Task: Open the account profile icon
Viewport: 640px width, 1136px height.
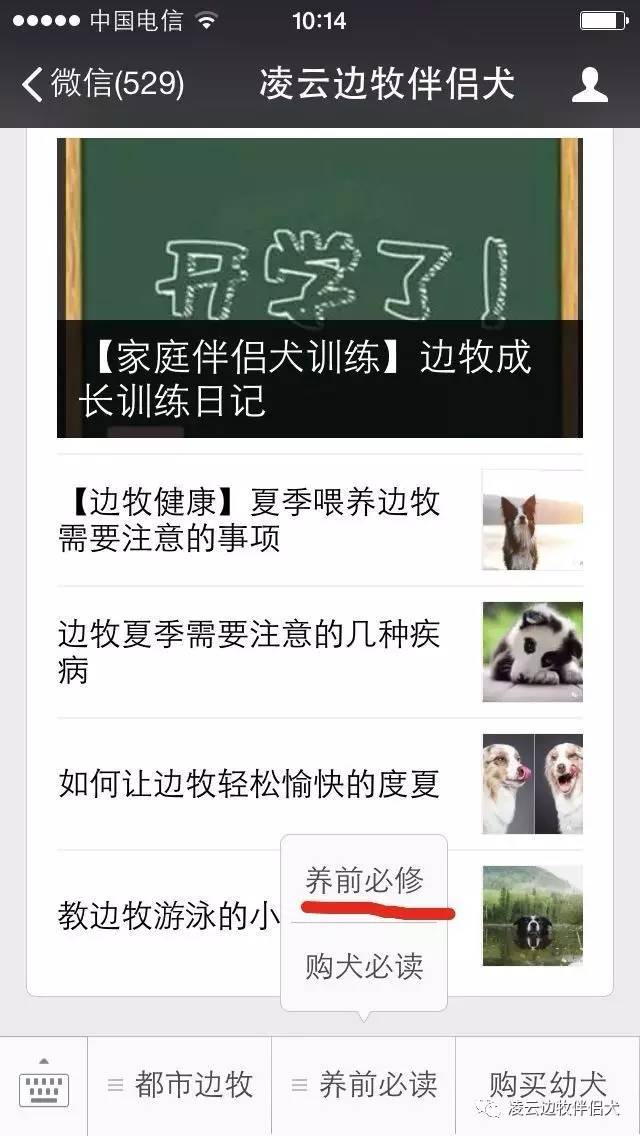Action: pos(589,85)
